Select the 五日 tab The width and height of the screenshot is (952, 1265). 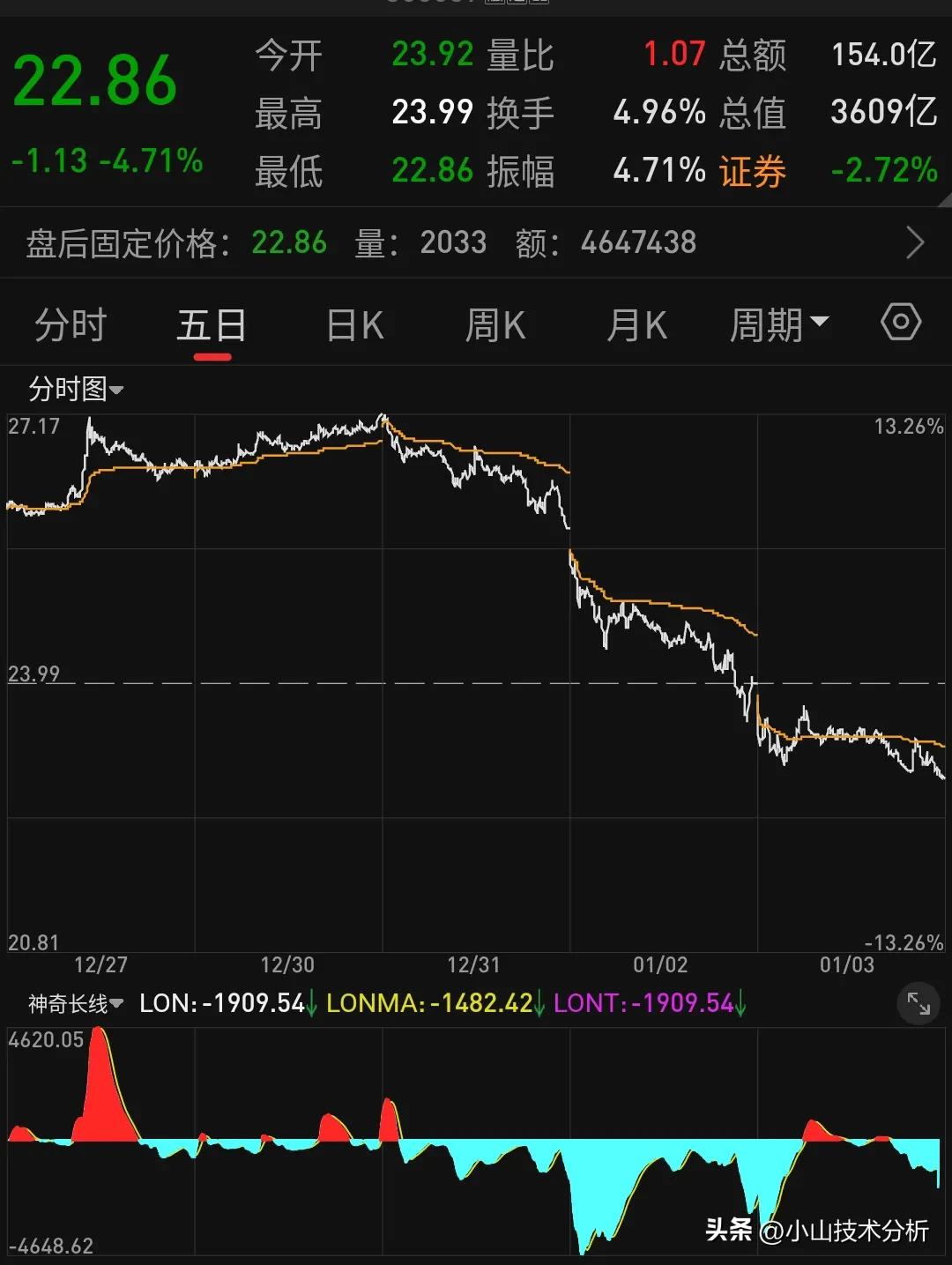pyautogui.click(x=212, y=325)
